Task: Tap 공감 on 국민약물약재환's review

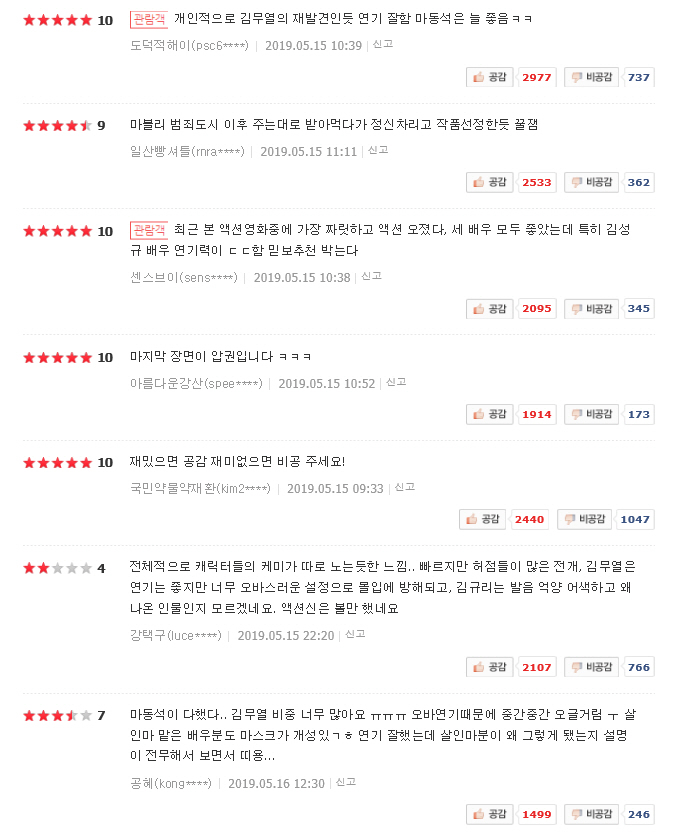Action: pyautogui.click(x=483, y=519)
